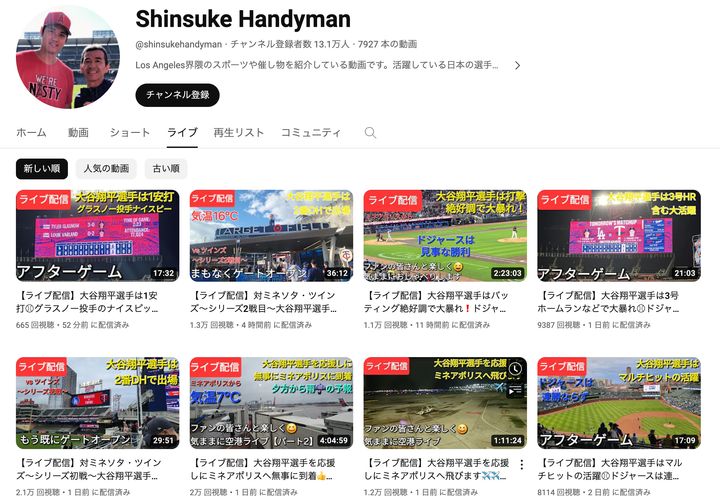The height and width of the screenshot is (503, 720).
Task: Open the 21:03 アフターゲーム video
Action: [618, 236]
